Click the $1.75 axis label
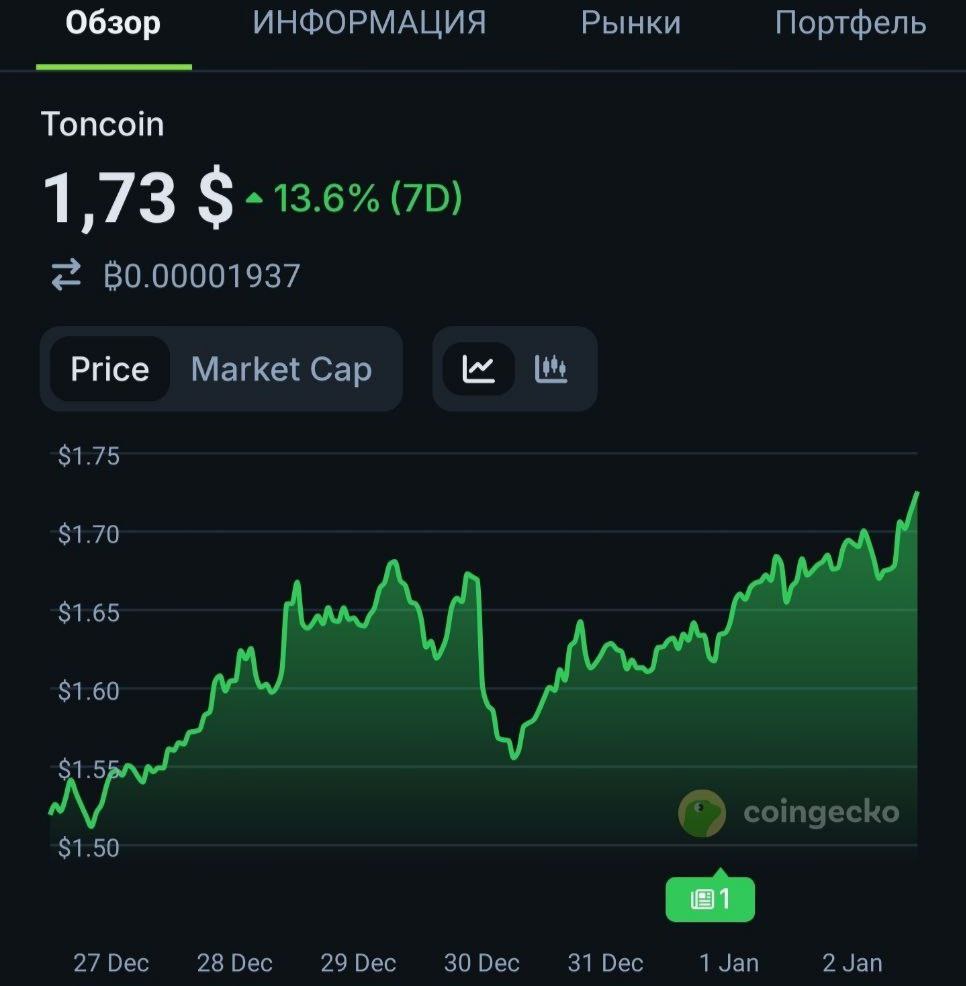 point(88,455)
